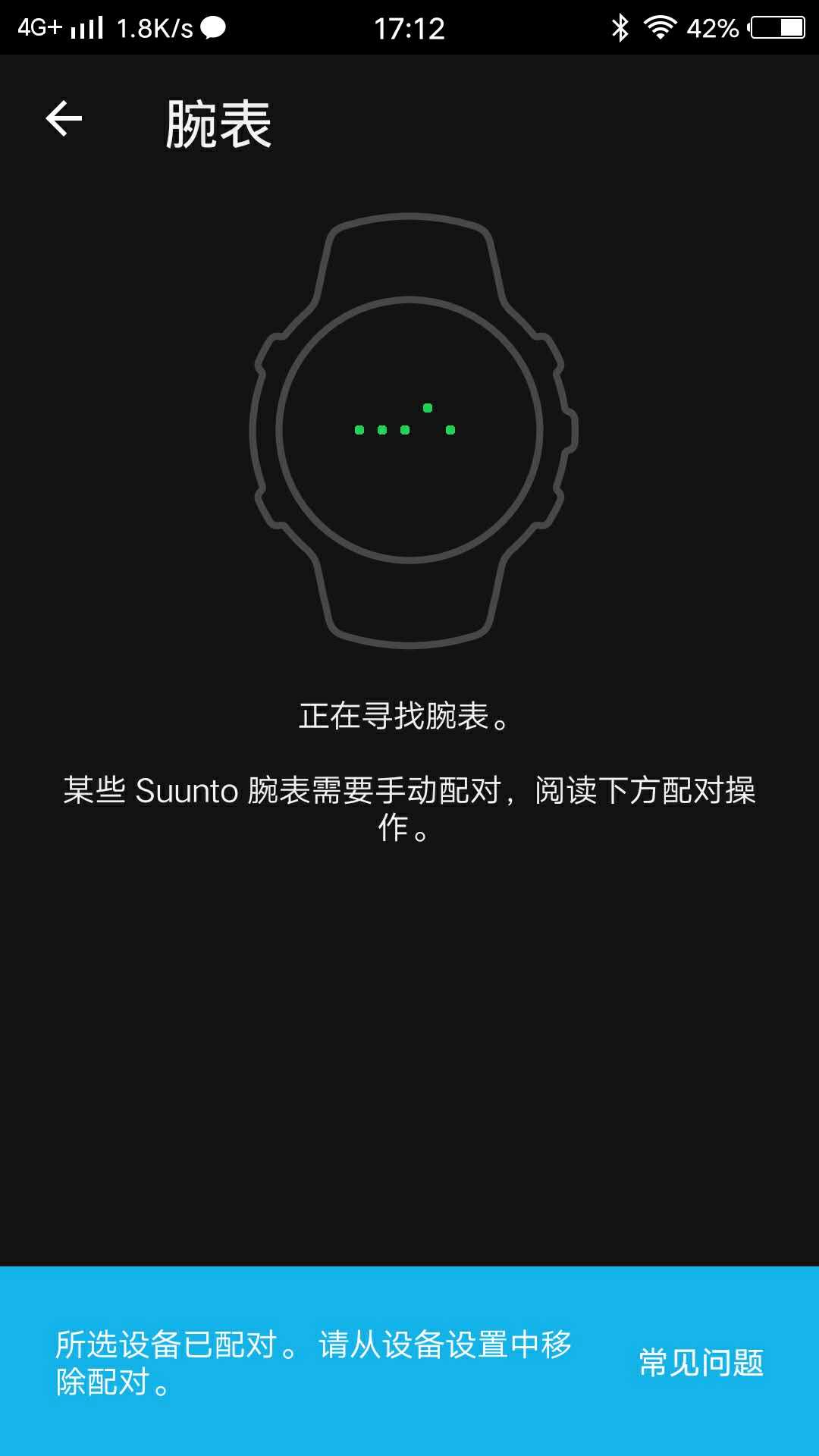Open 常见问题 in the blue banner
The image size is (819, 1456).
click(701, 1363)
